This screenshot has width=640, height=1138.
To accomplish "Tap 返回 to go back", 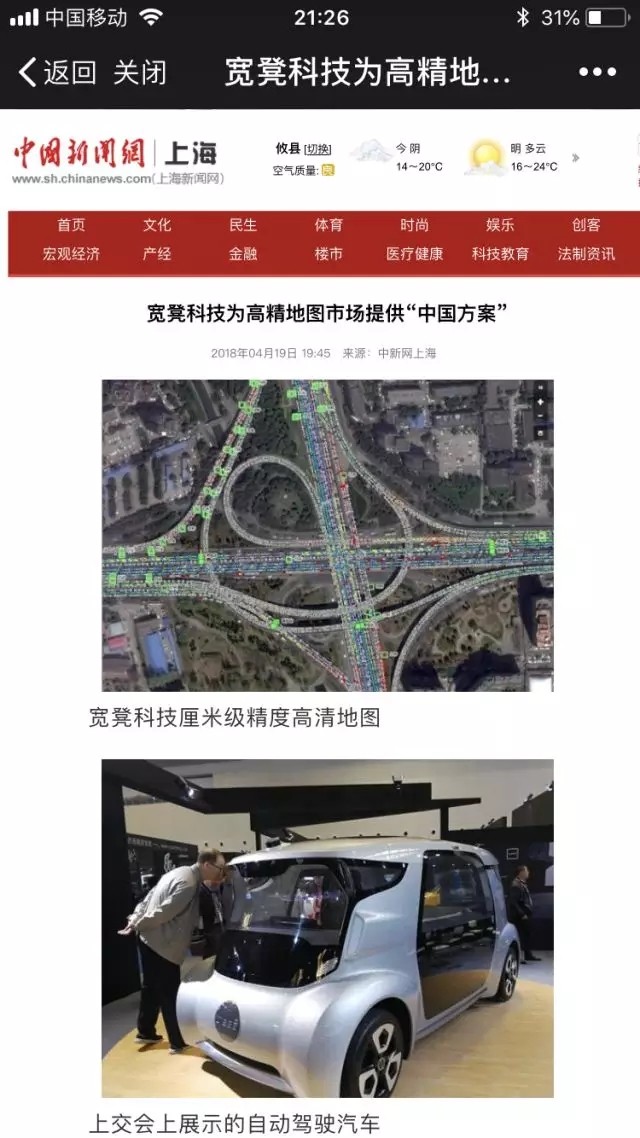I will 58,72.
